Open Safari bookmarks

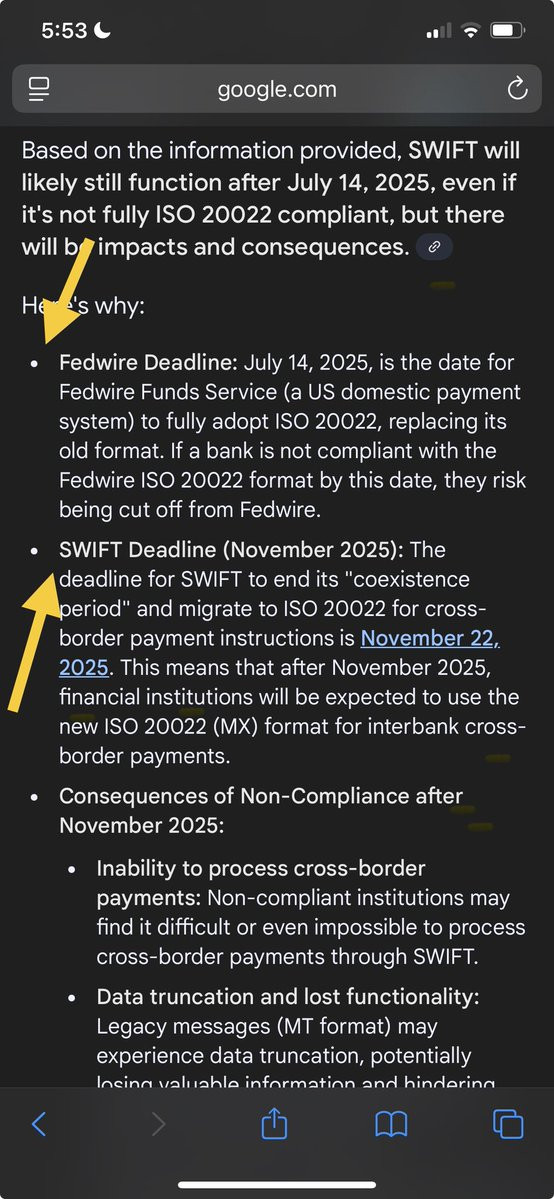391,1123
